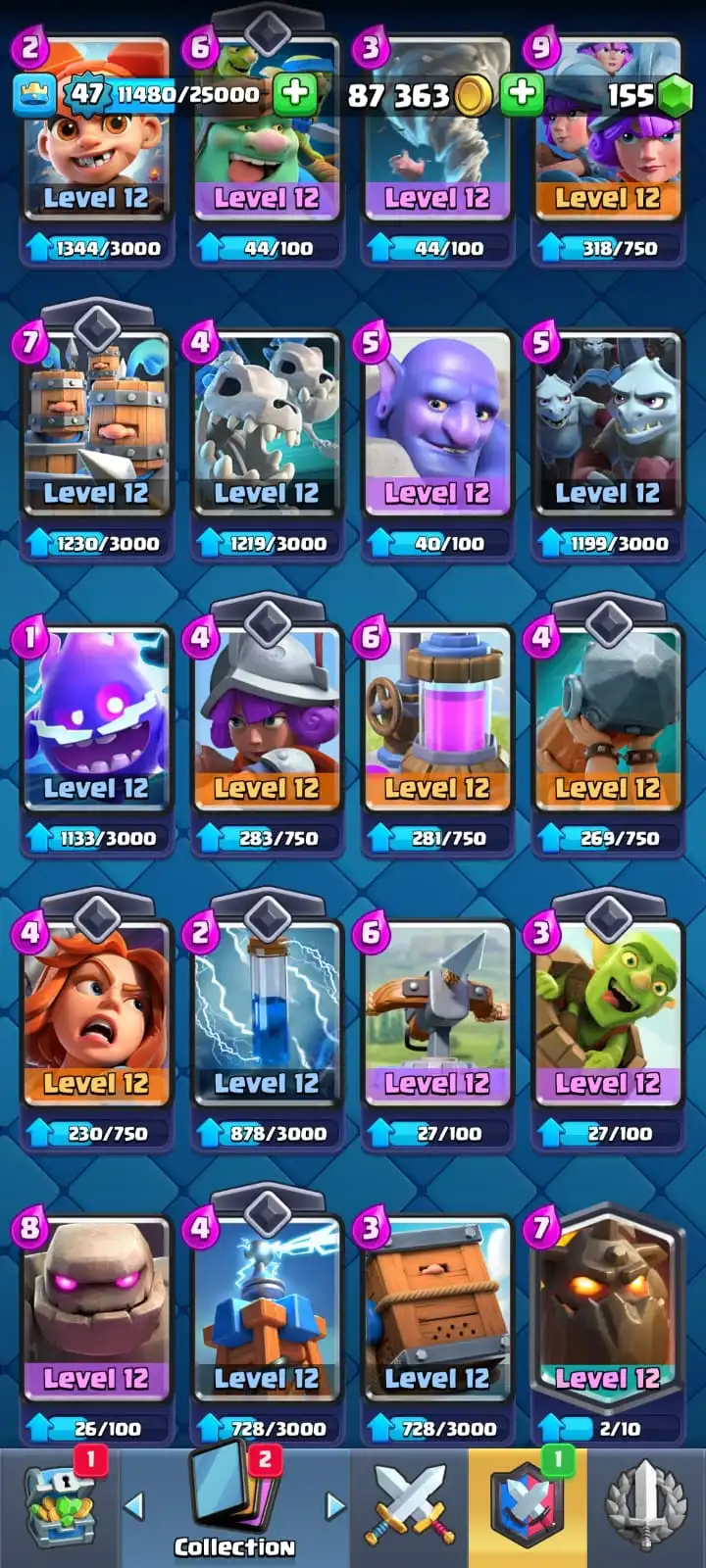Viewport: 706px width, 1568px height.
Task: Select the Zap spell card
Action: pos(267,1014)
